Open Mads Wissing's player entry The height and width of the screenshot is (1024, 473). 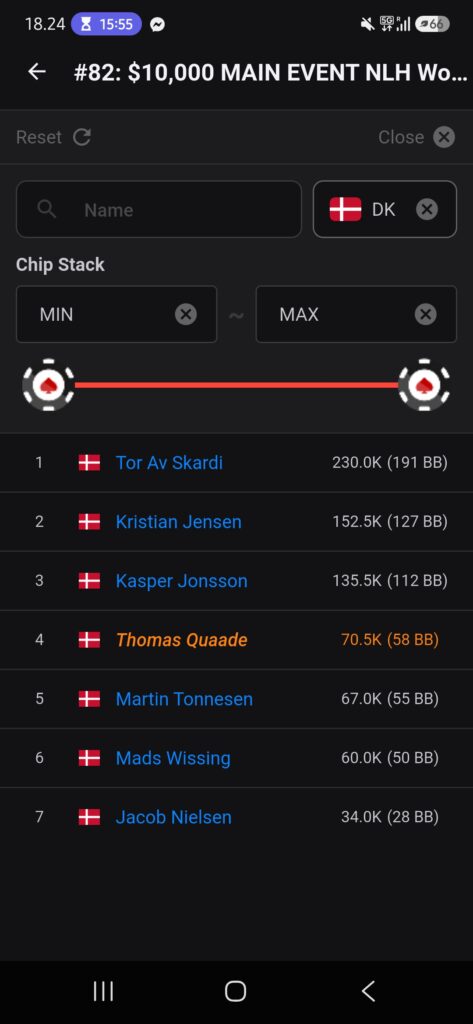(x=236, y=758)
